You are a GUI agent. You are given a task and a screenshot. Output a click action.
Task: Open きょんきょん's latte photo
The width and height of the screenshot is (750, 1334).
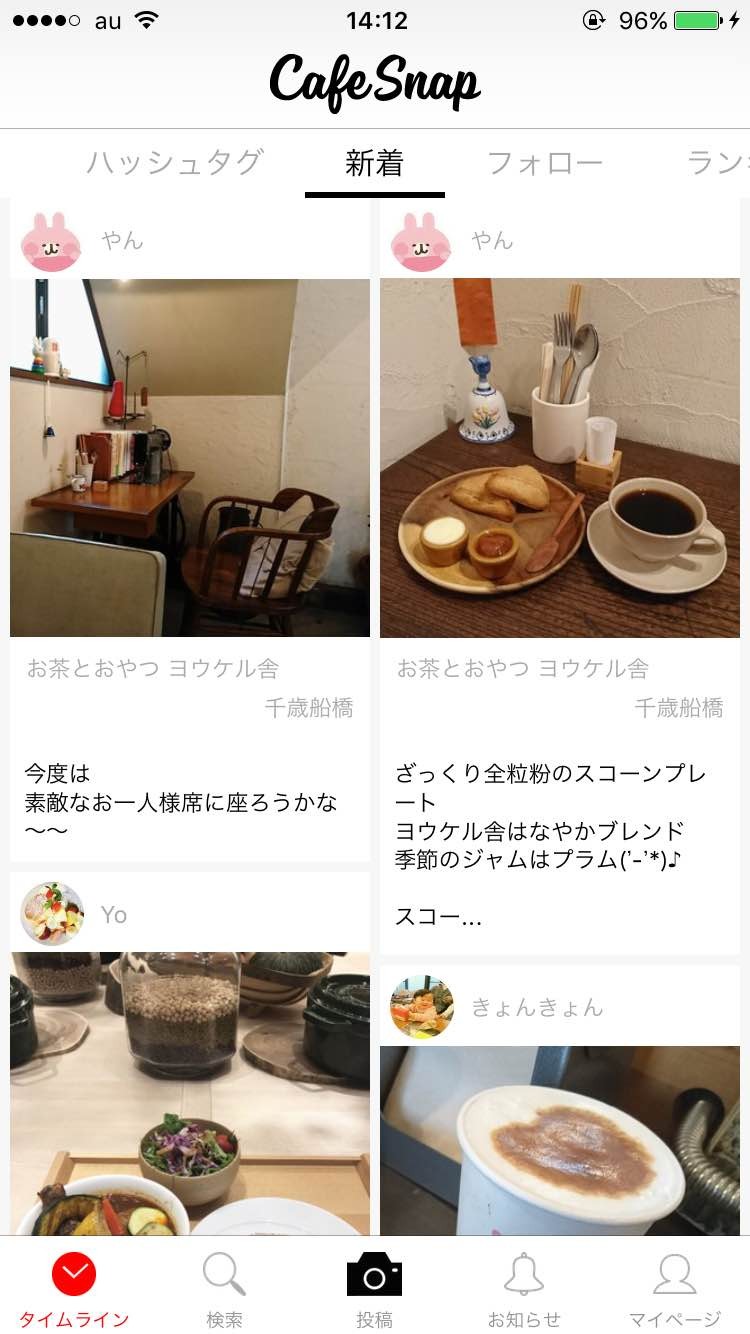560,1140
